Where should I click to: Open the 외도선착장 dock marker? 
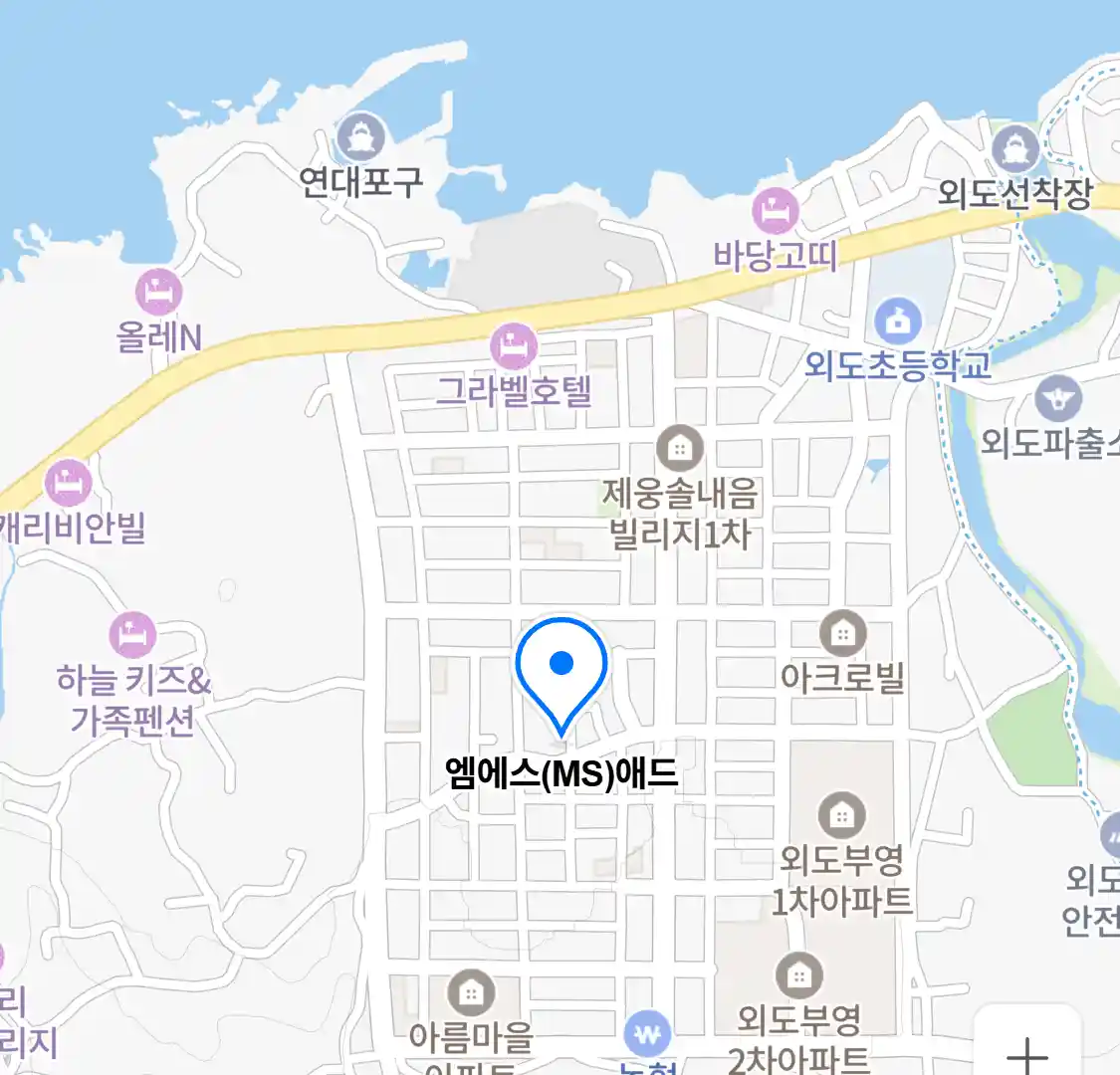click(1015, 150)
